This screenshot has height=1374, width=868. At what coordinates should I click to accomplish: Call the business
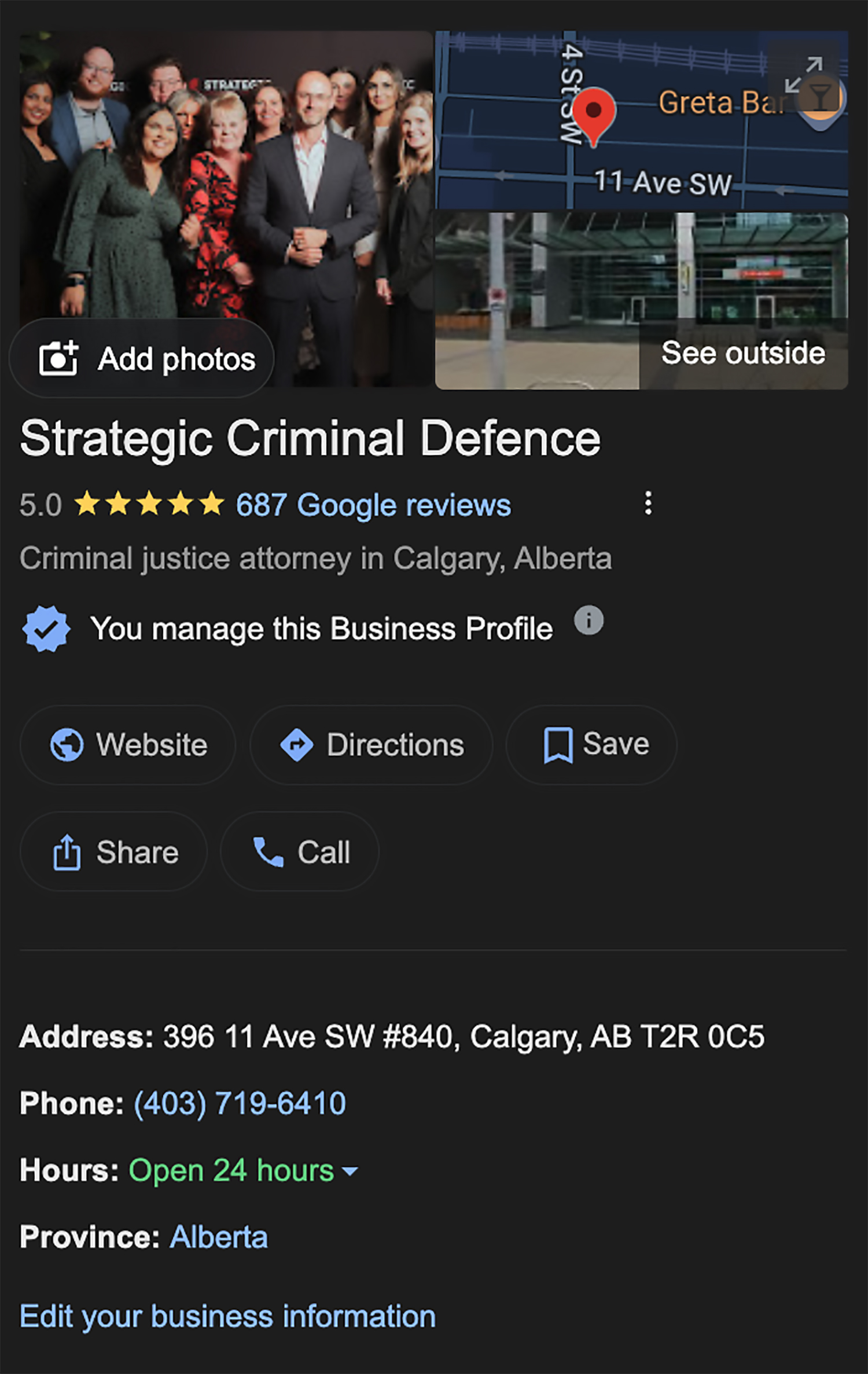point(300,851)
